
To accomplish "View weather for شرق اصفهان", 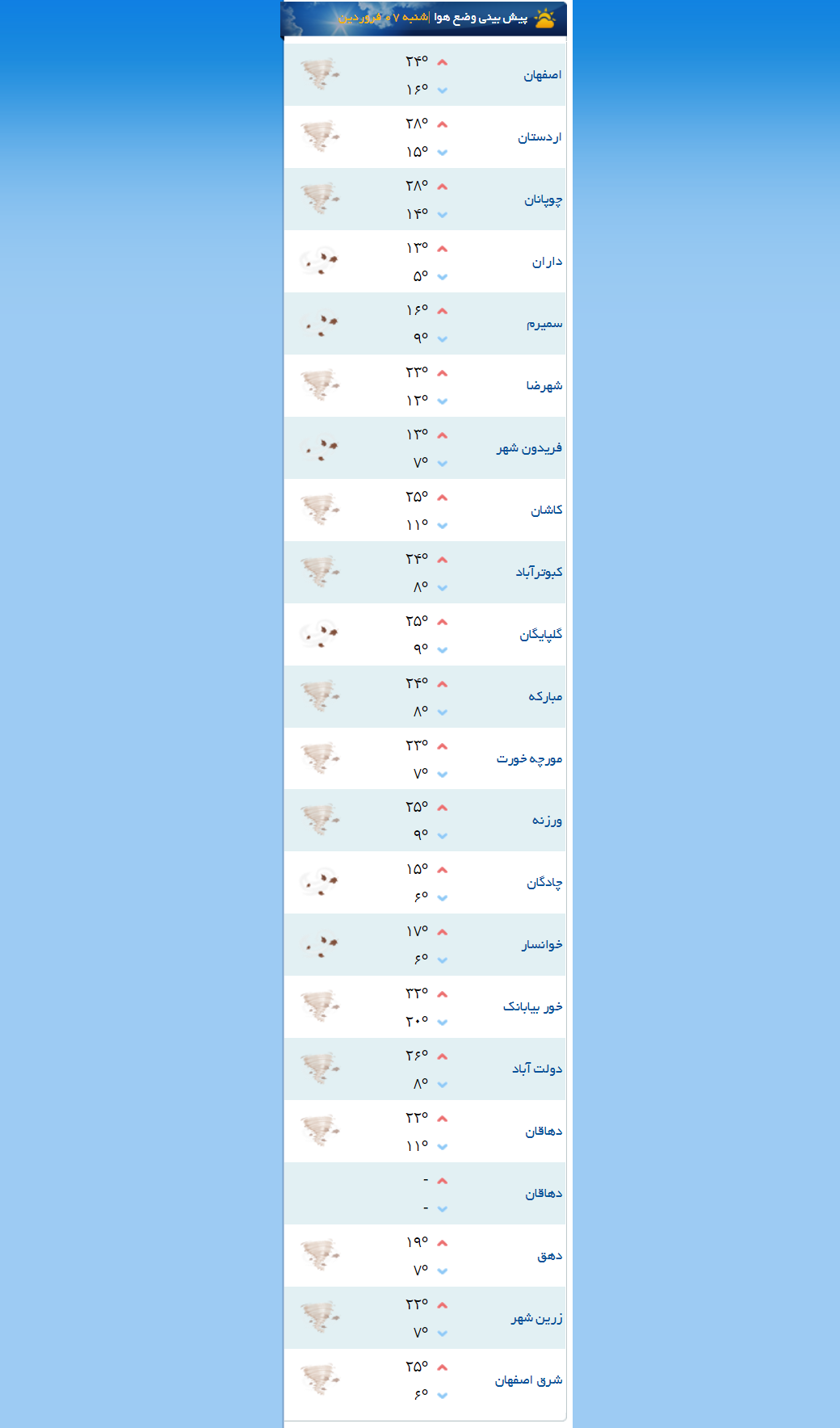I will 528,1380.
